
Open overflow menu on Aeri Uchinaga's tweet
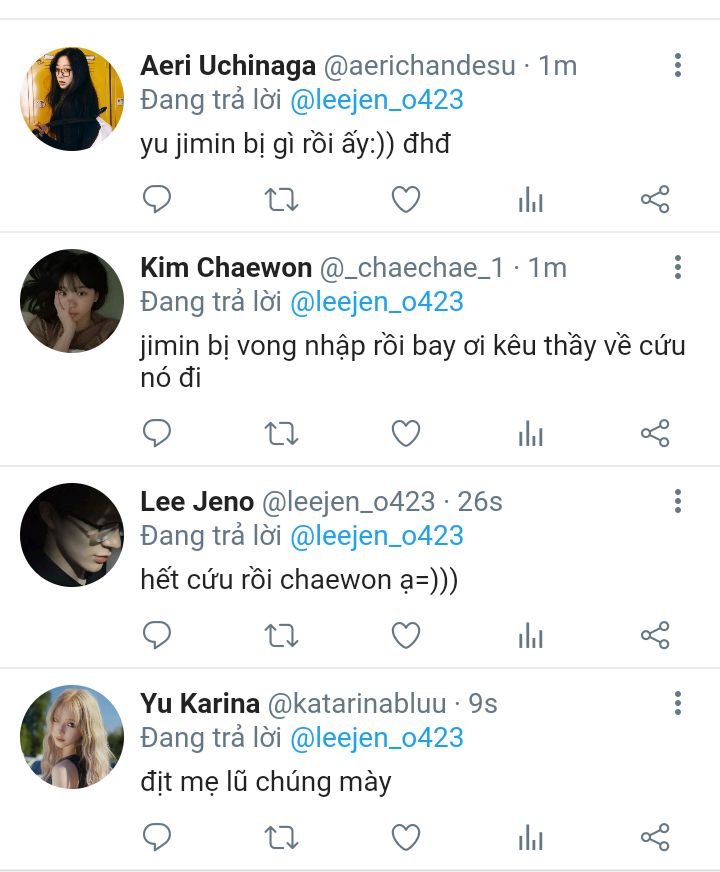(x=677, y=66)
